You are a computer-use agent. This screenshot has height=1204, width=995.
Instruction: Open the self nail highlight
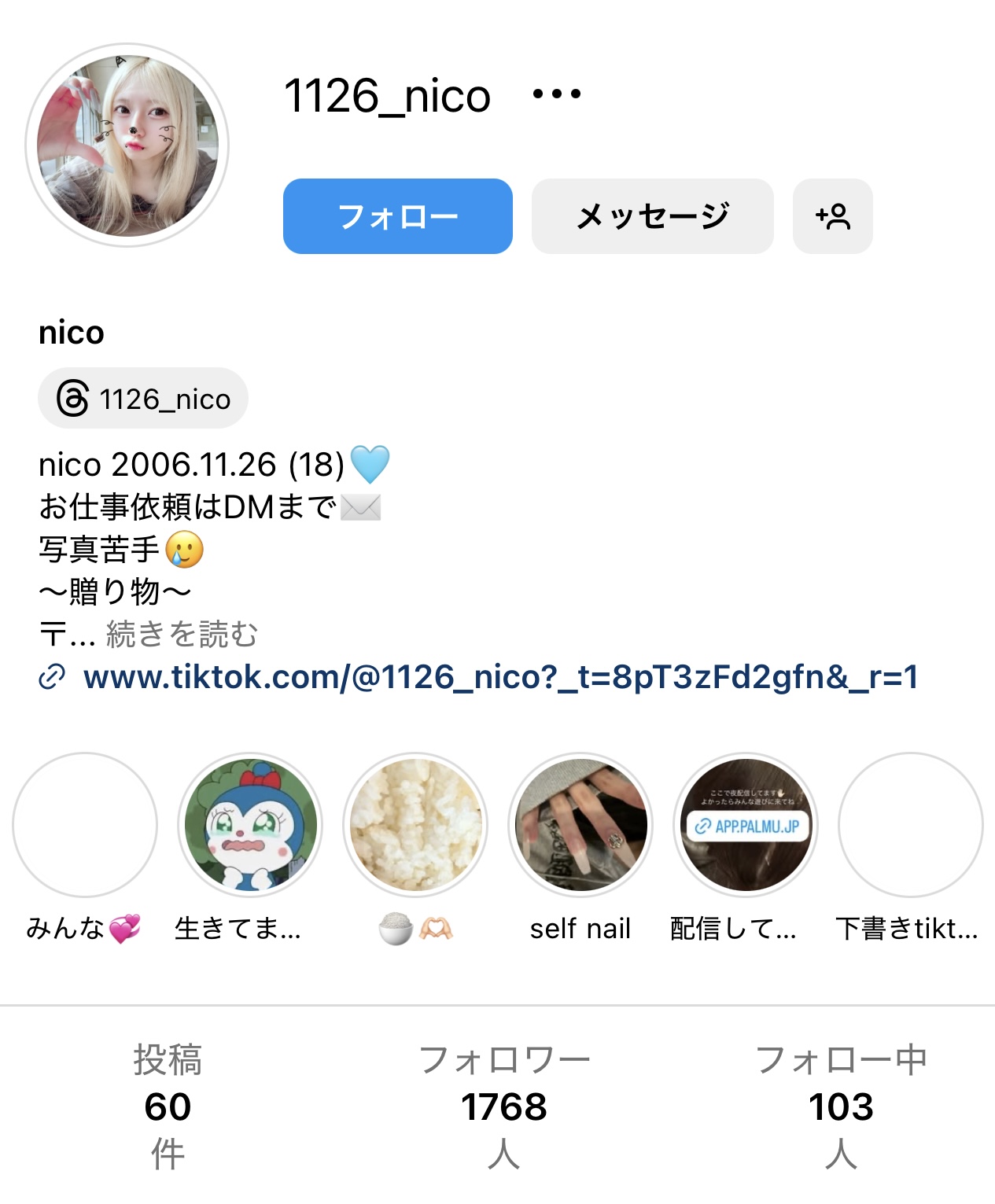point(580,825)
